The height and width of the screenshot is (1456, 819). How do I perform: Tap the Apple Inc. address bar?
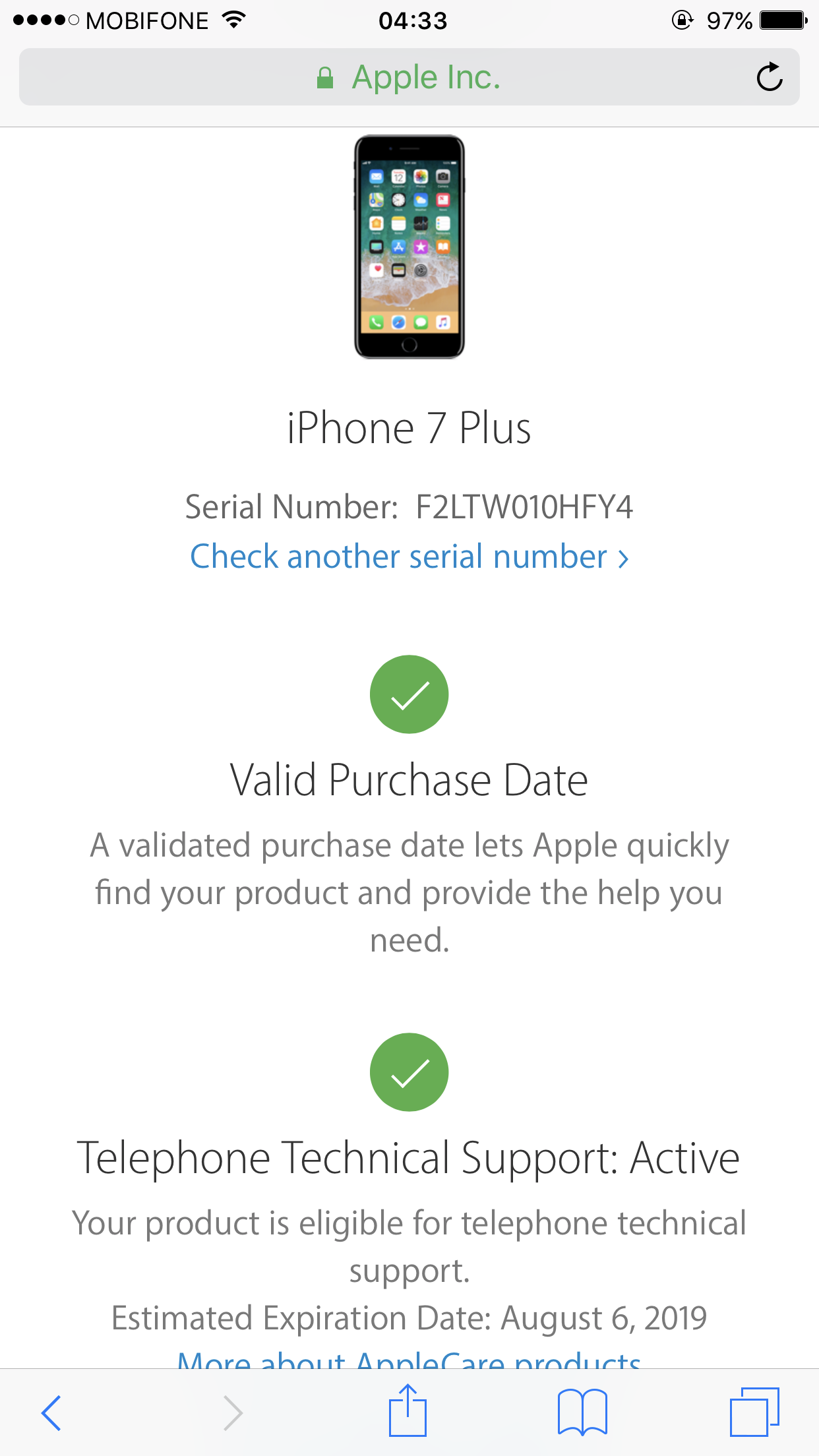click(409, 77)
